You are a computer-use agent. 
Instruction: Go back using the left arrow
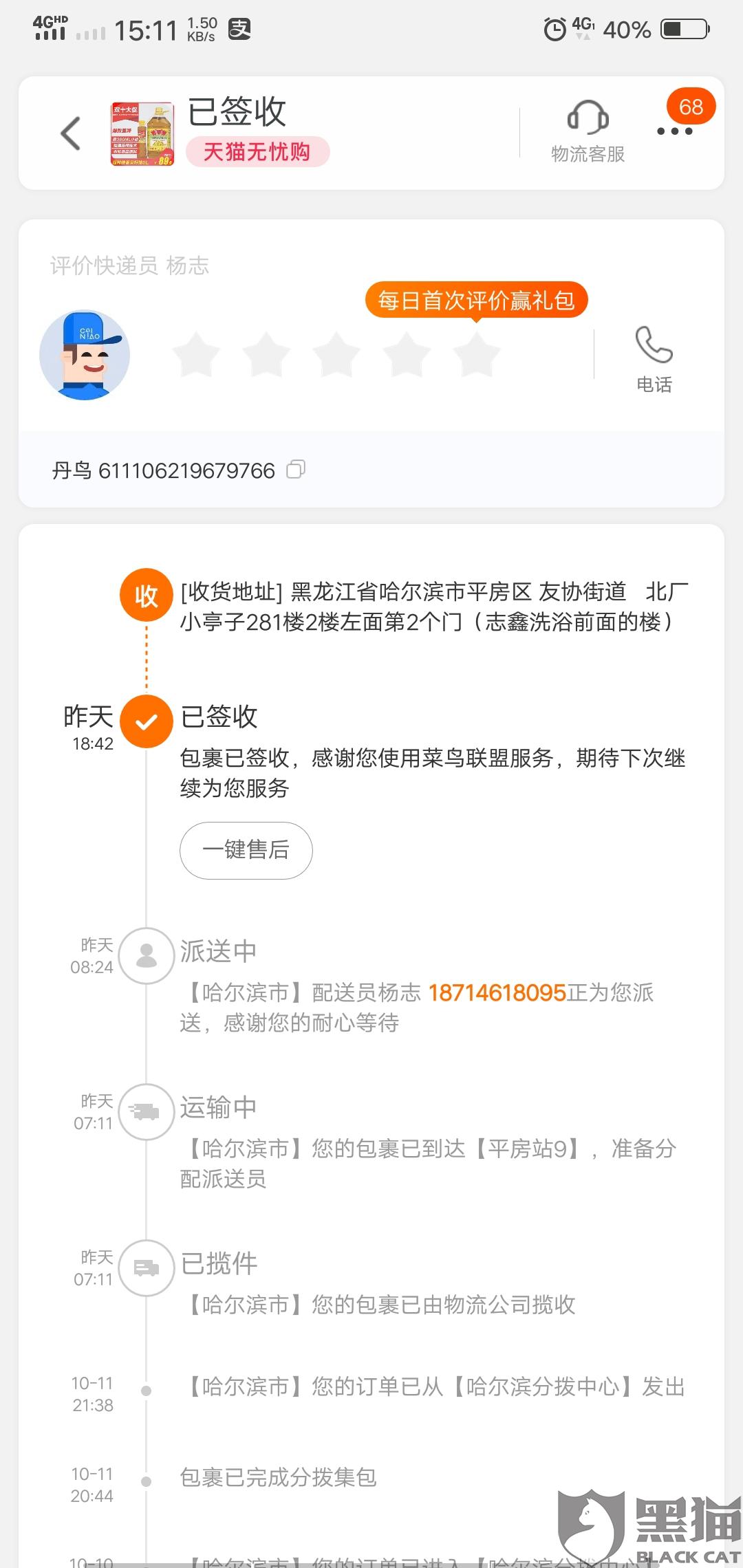(x=71, y=133)
